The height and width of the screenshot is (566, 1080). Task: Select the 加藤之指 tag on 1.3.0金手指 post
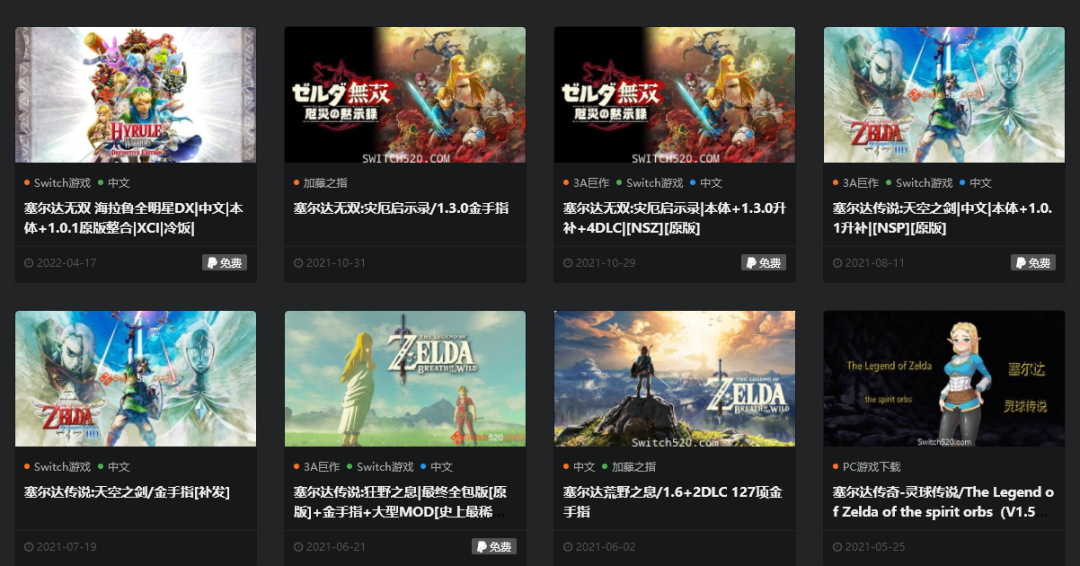[x=325, y=183]
